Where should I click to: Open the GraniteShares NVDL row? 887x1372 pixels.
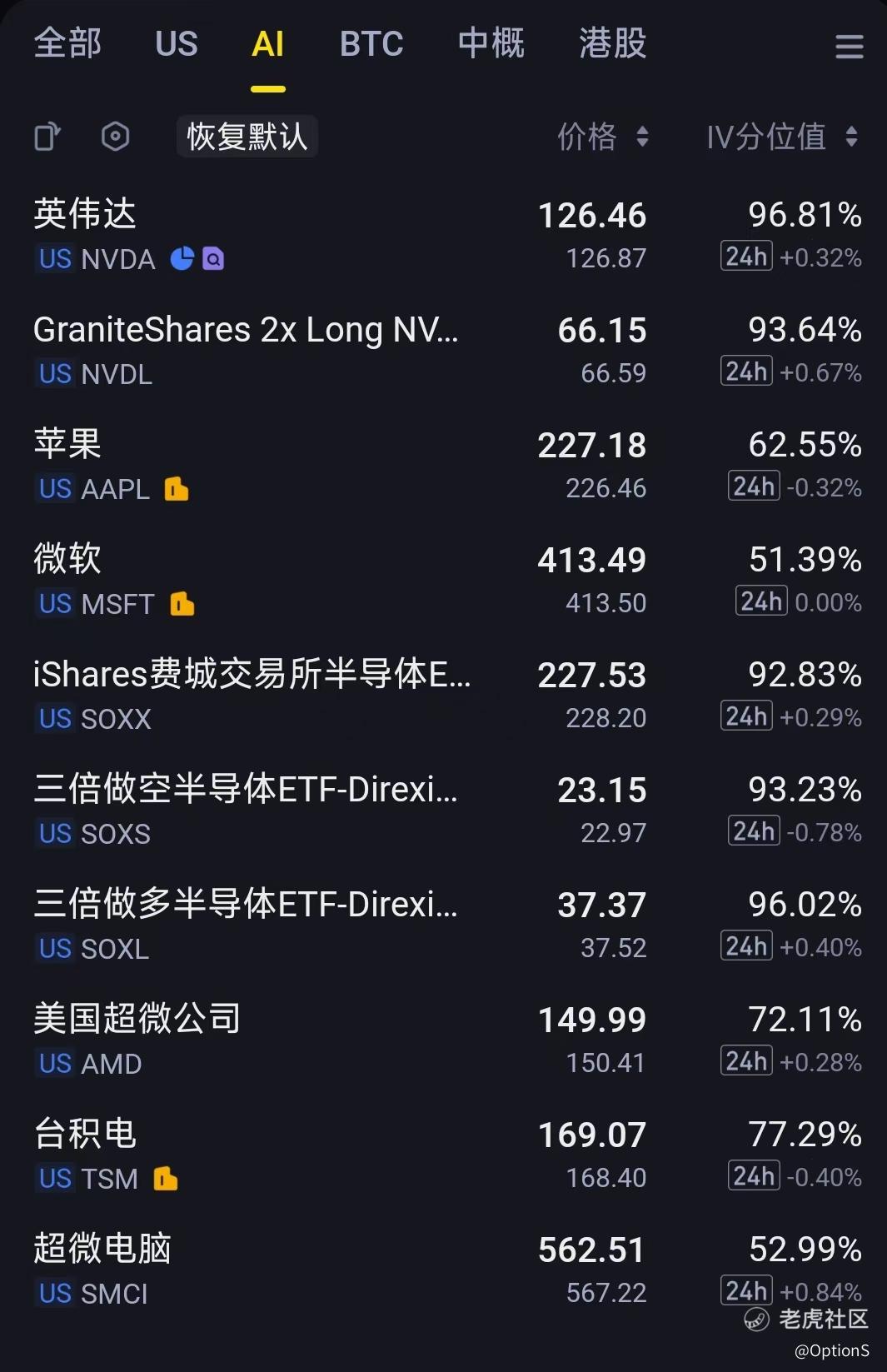pyautogui.click(x=443, y=350)
